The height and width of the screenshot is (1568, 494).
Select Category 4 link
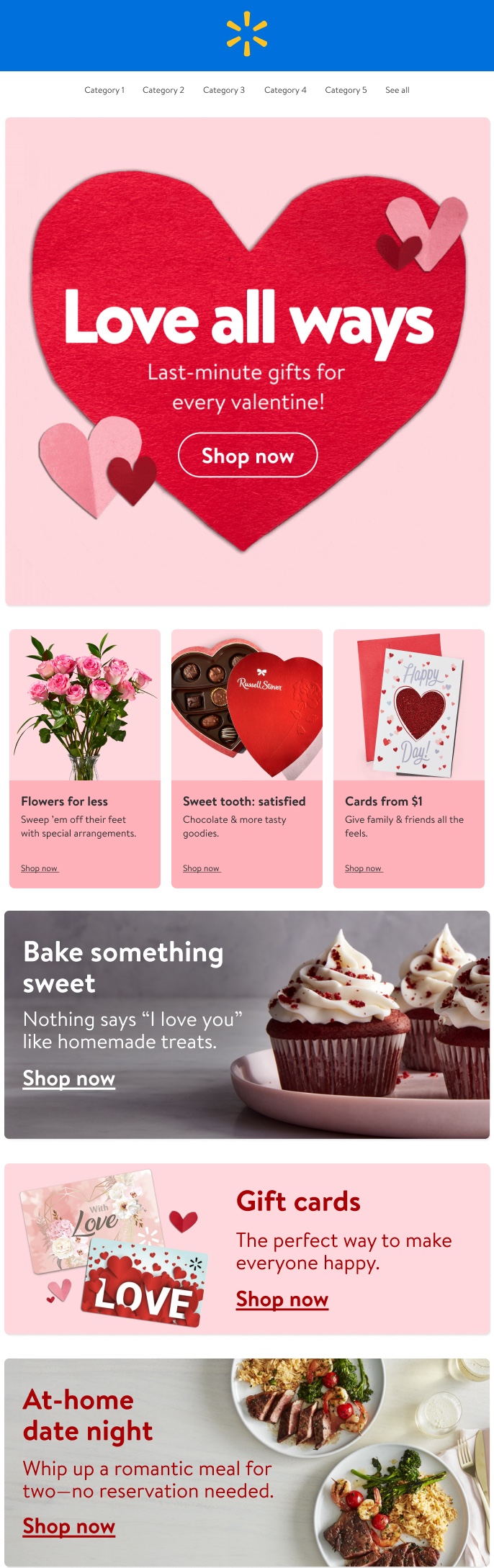(x=285, y=90)
